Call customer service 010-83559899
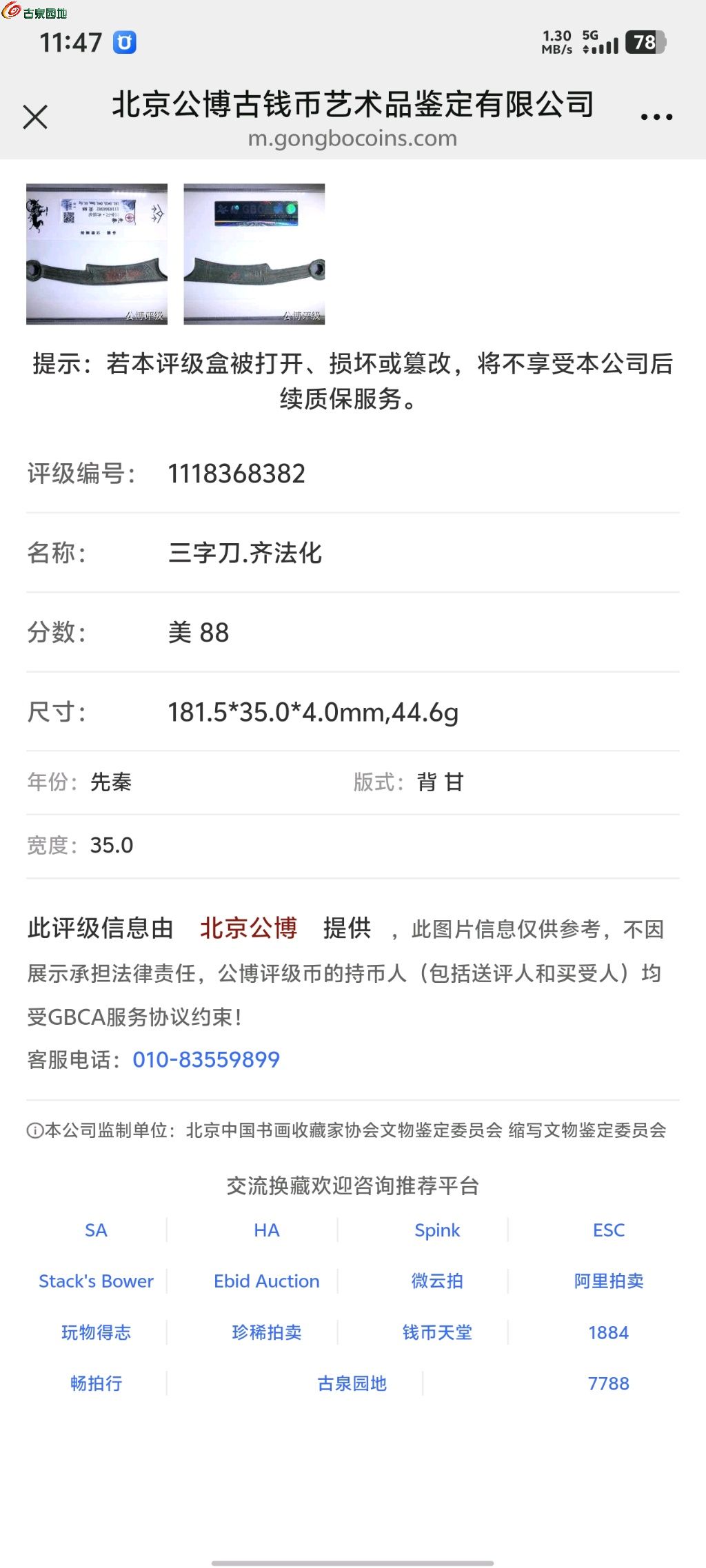Screen dimensions: 706x1568 pyautogui.click(x=206, y=1059)
